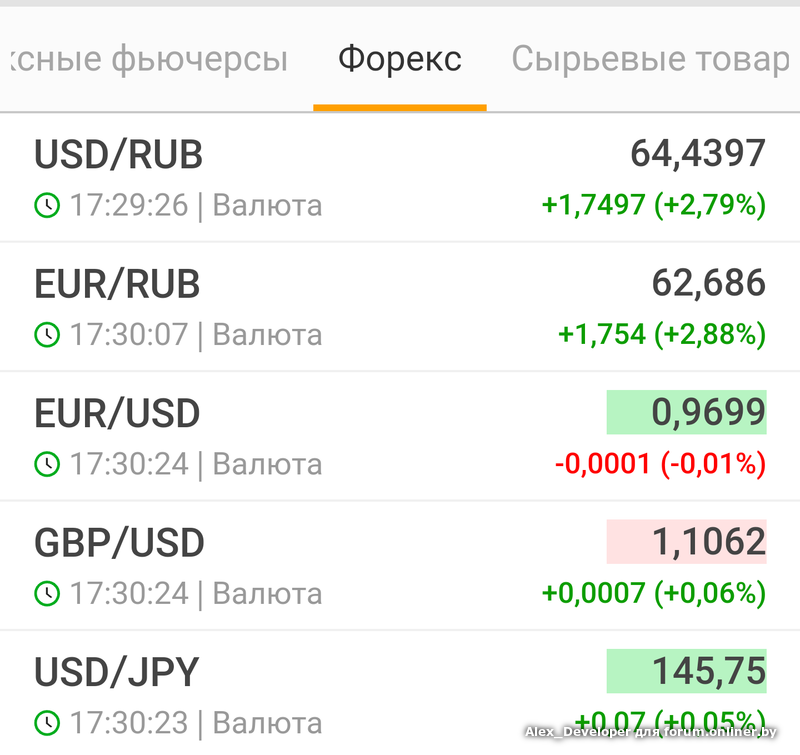
Task: Open the EUR/RUB currency pair
Action: point(400,307)
